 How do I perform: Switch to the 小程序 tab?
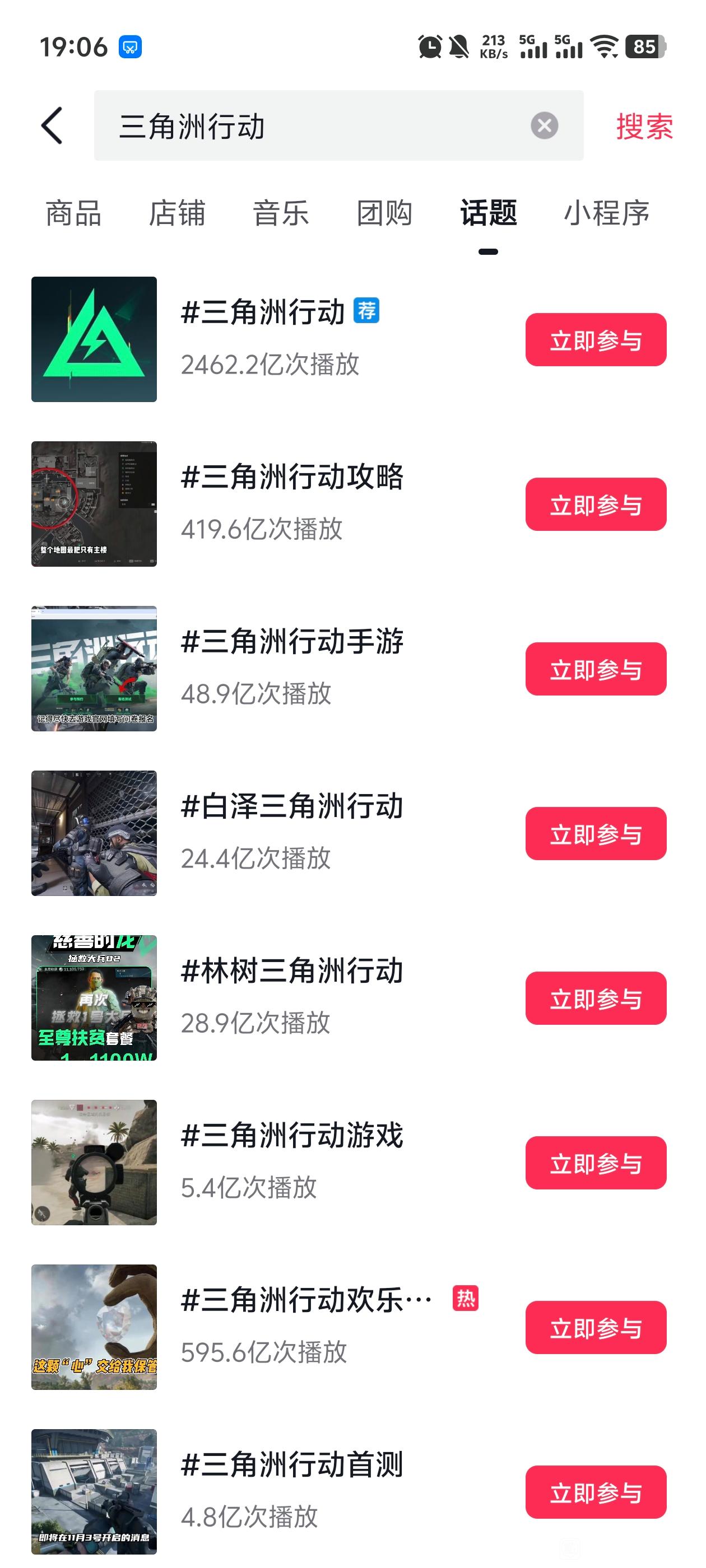tap(606, 213)
